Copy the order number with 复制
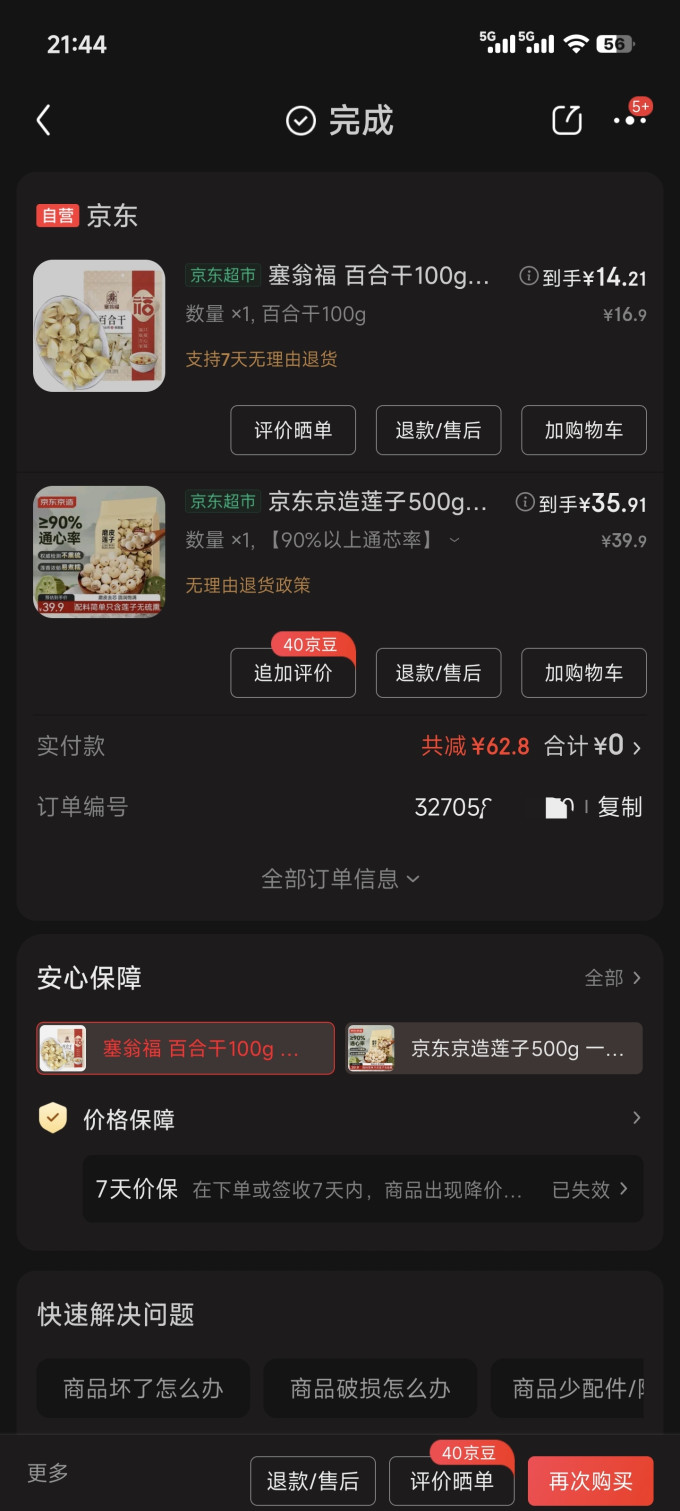680x1511 pixels. tap(620, 807)
